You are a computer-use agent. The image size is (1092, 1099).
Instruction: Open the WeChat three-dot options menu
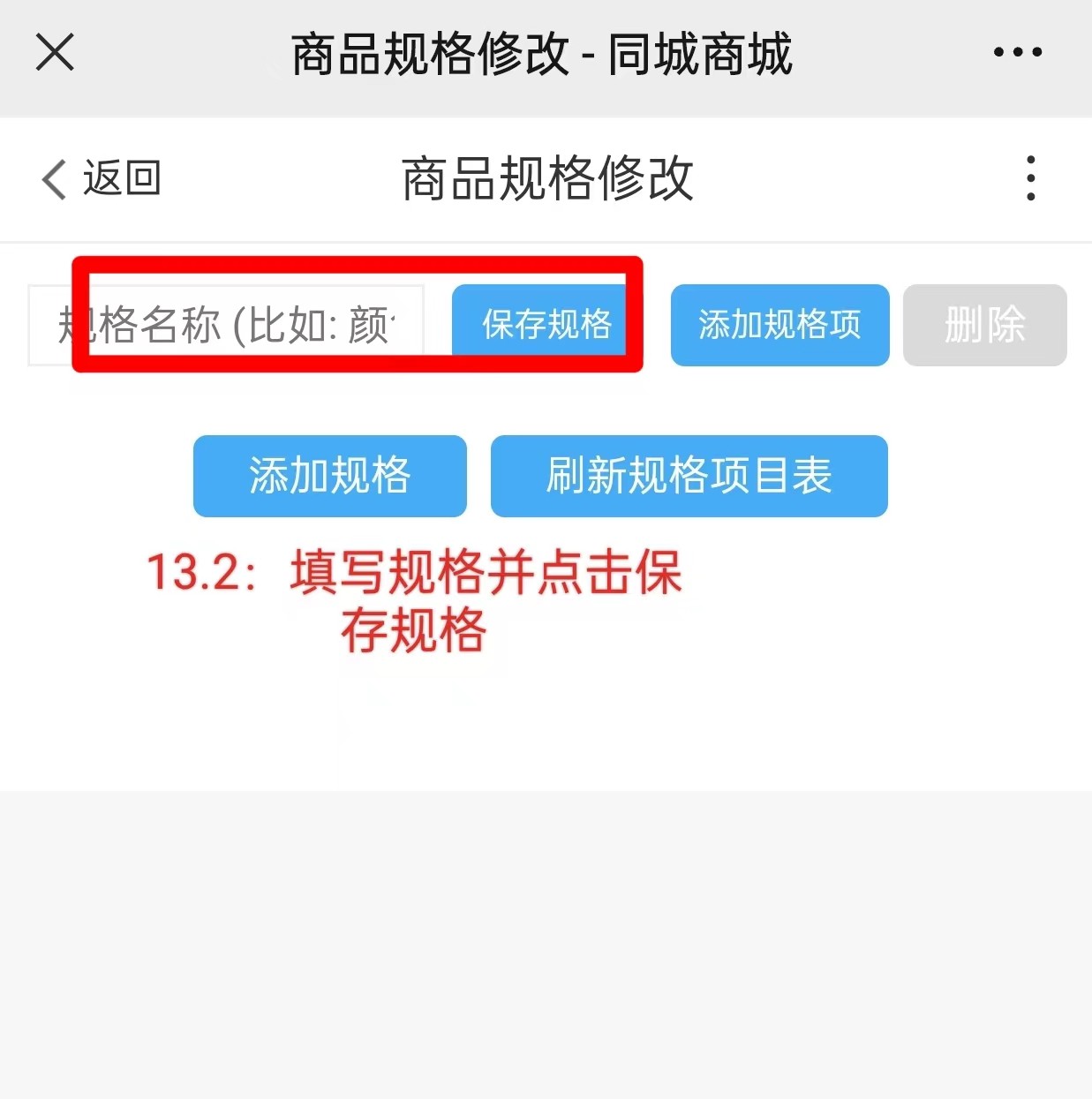(x=1017, y=52)
